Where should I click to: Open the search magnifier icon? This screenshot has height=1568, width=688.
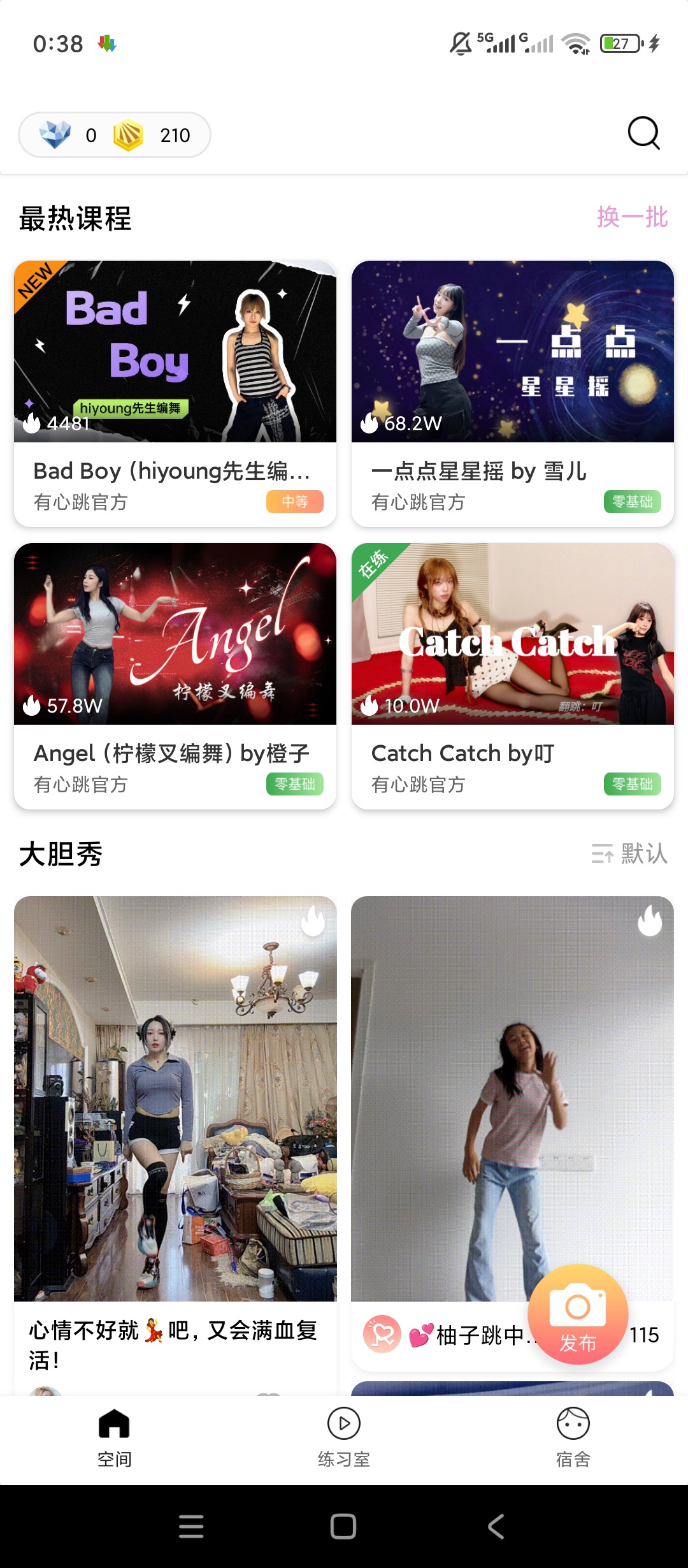click(x=643, y=133)
